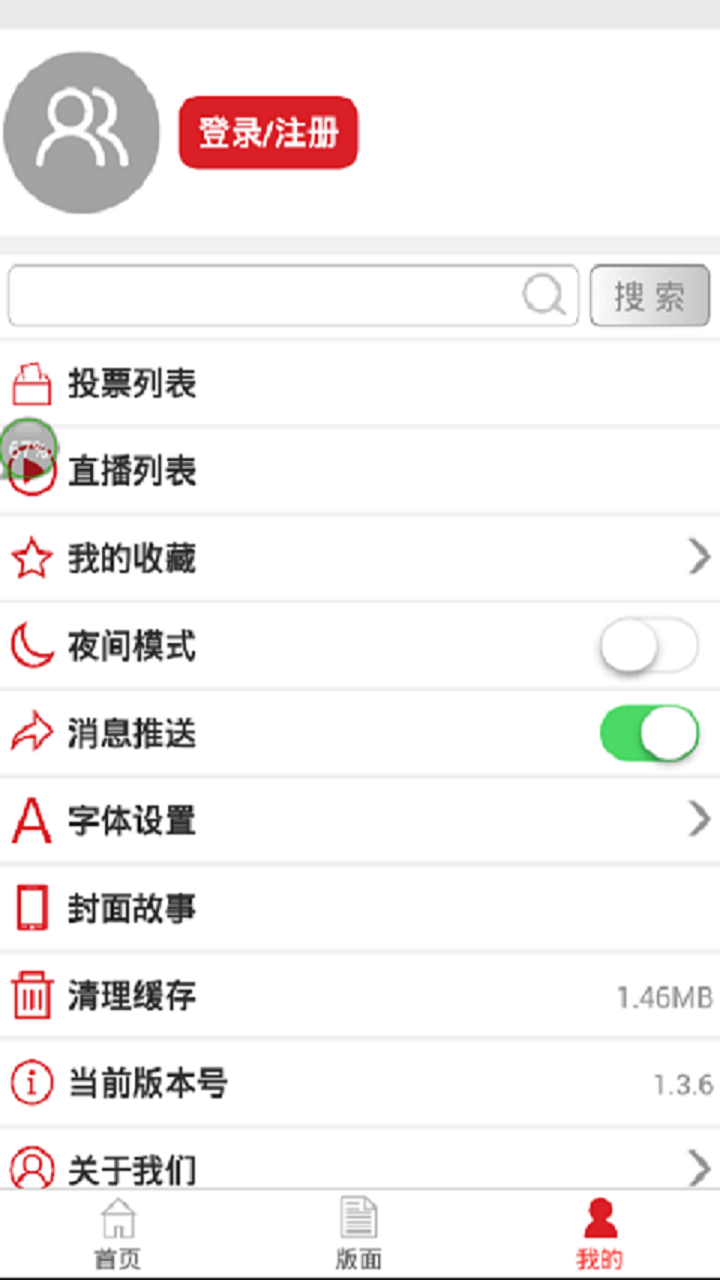Select the 我的收藏 star icon
The image size is (720, 1280).
pyautogui.click(x=33, y=559)
